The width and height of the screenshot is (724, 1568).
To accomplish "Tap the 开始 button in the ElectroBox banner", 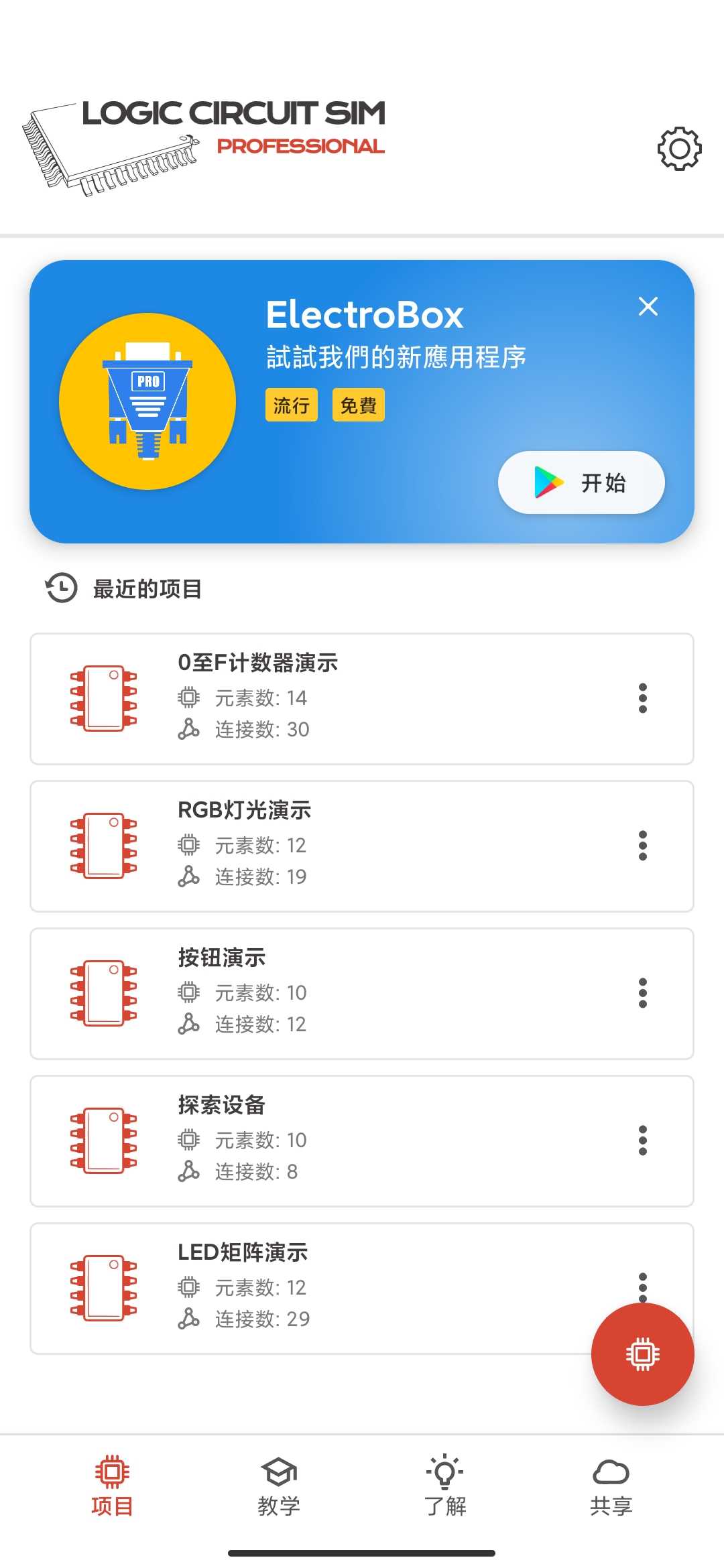I will [x=581, y=482].
